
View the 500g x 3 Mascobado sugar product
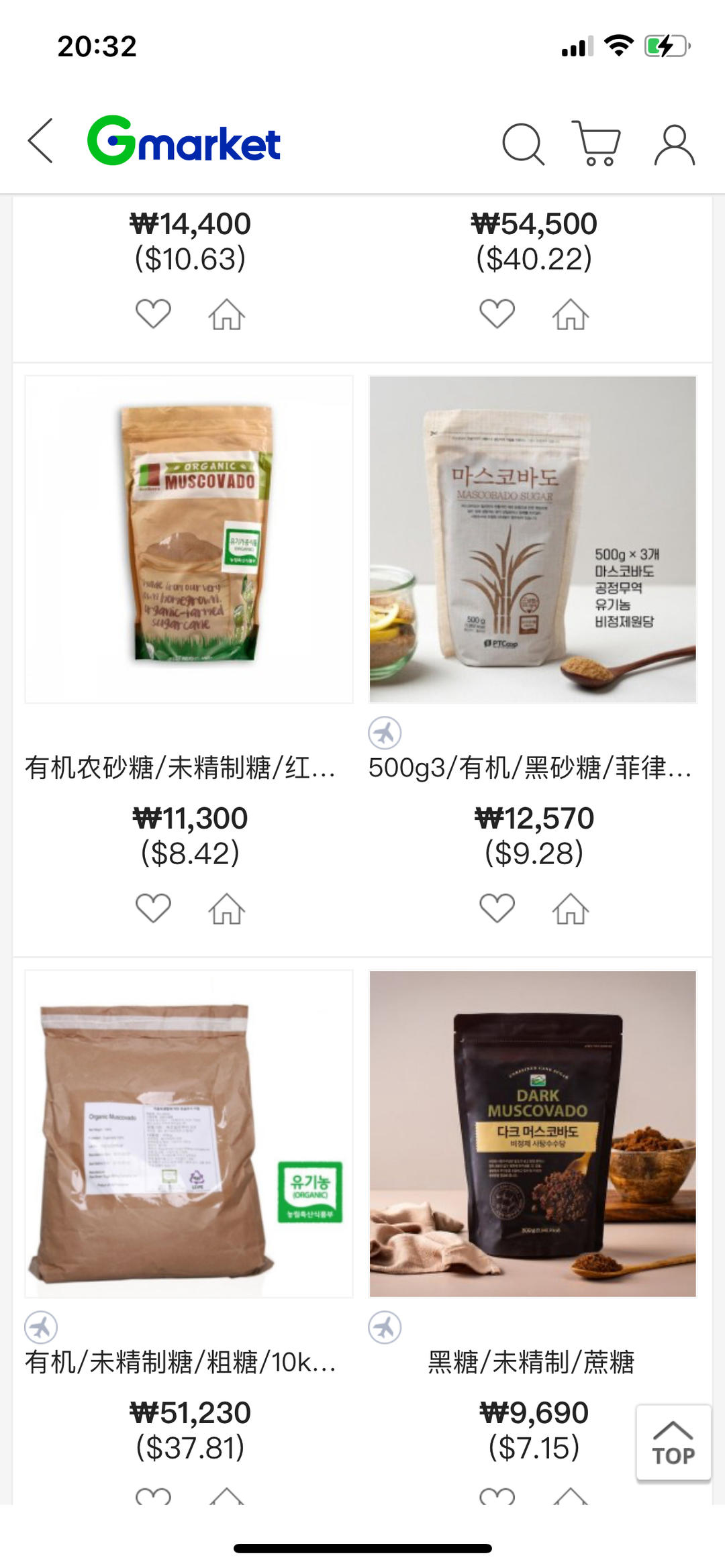click(533, 539)
